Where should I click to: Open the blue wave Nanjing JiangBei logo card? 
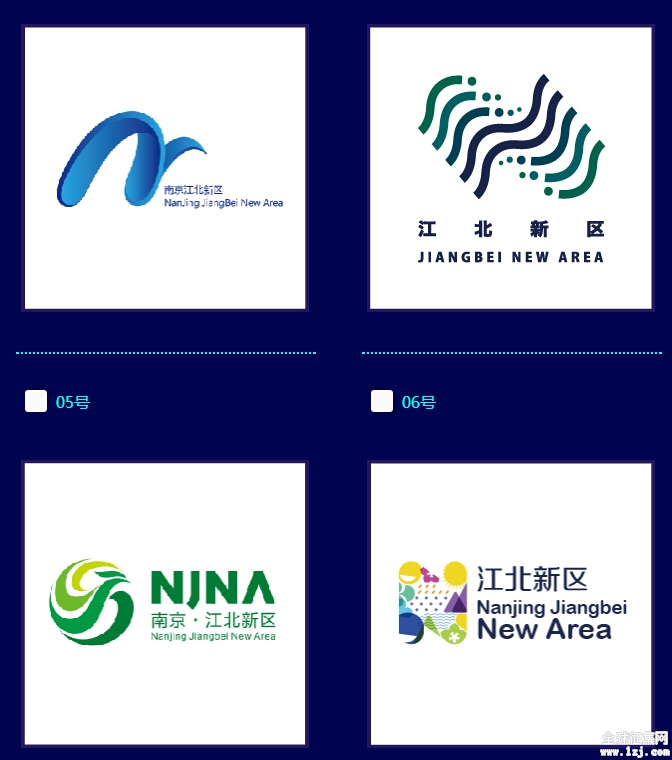pos(165,168)
